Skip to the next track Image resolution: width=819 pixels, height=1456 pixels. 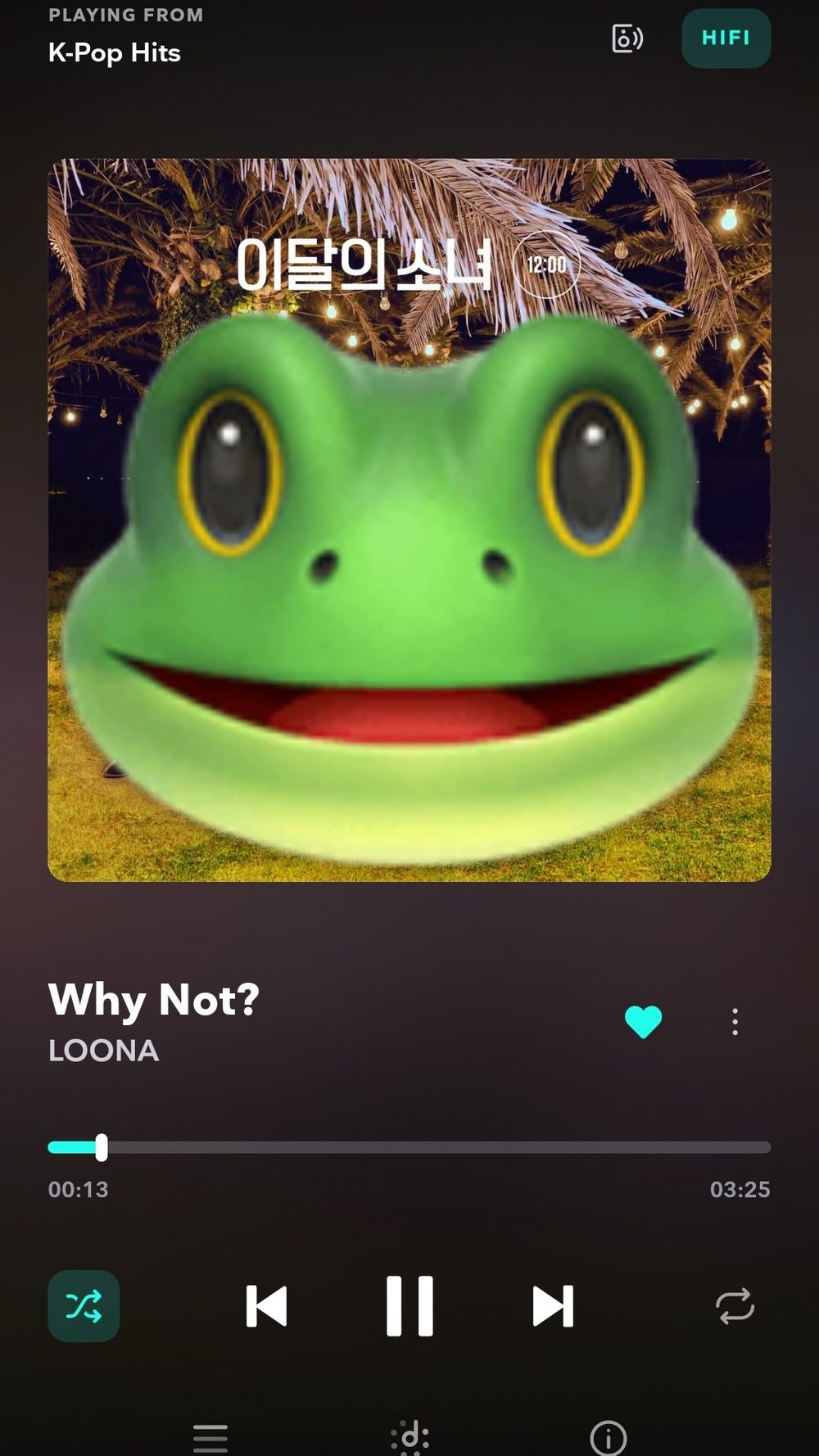[x=553, y=1306]
